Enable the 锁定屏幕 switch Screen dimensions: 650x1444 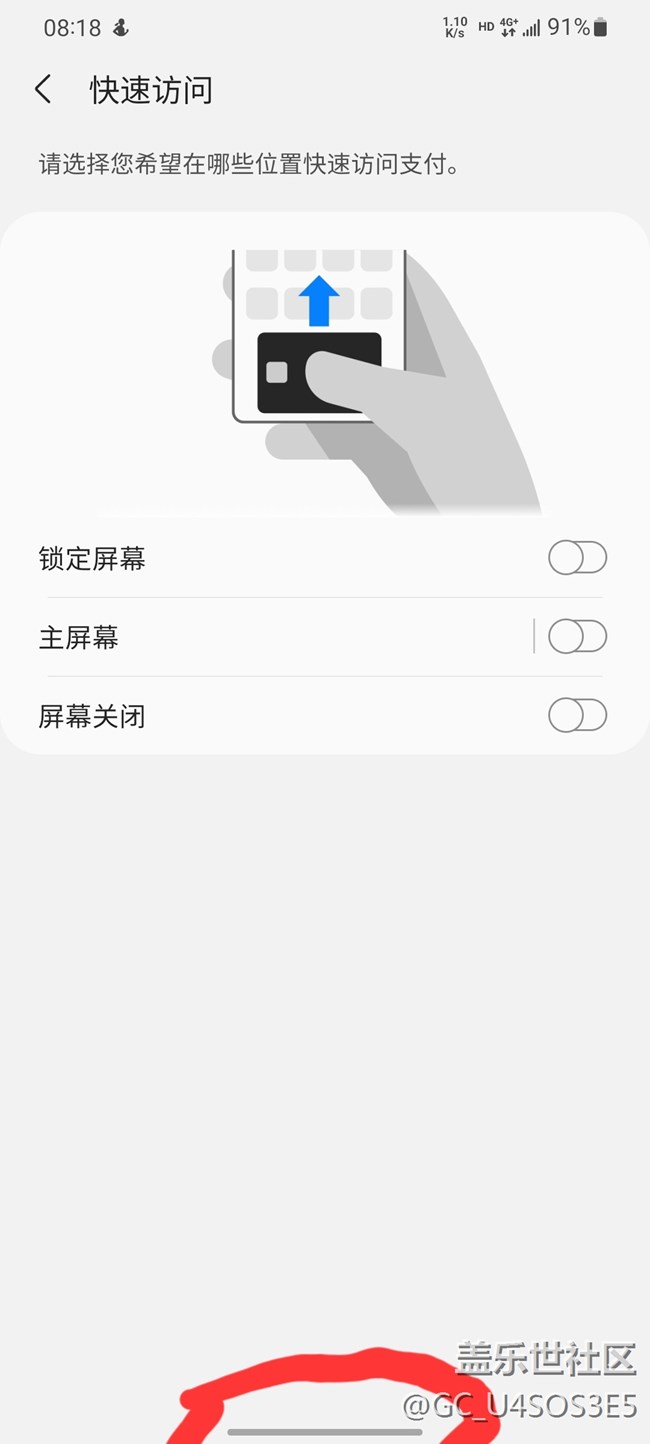point(577,558)
